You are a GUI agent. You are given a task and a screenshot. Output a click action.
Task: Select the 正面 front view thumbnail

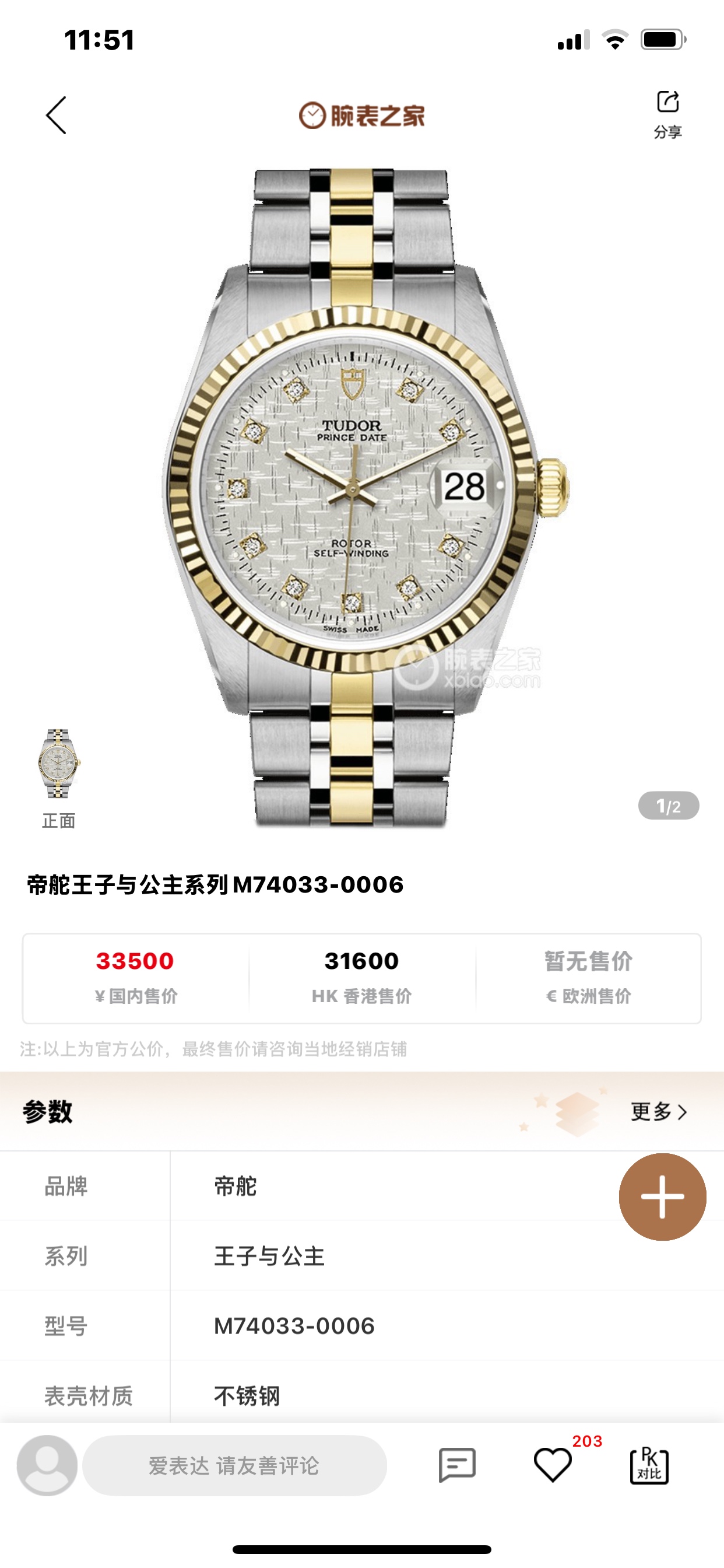point(58,765)
